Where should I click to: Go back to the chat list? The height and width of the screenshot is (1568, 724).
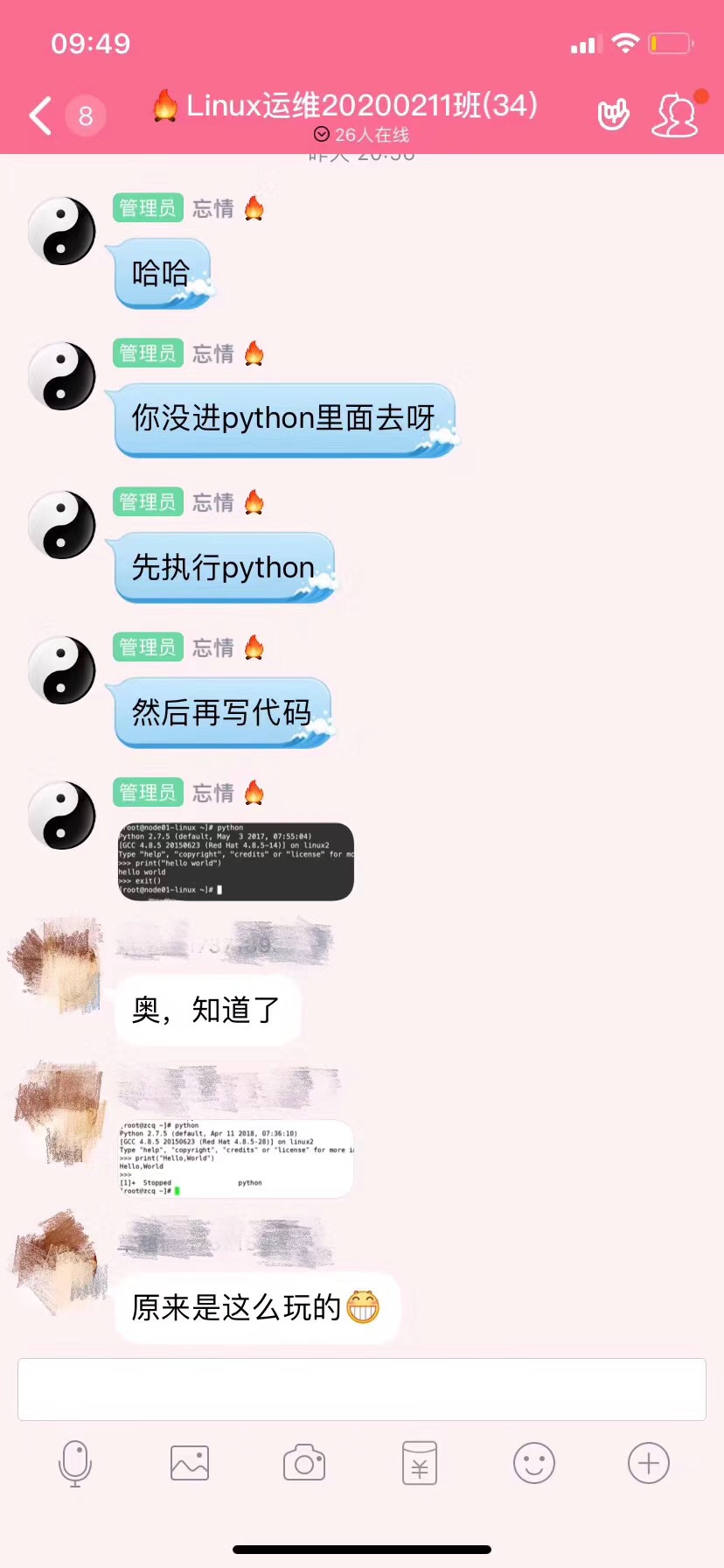[40, 115]
